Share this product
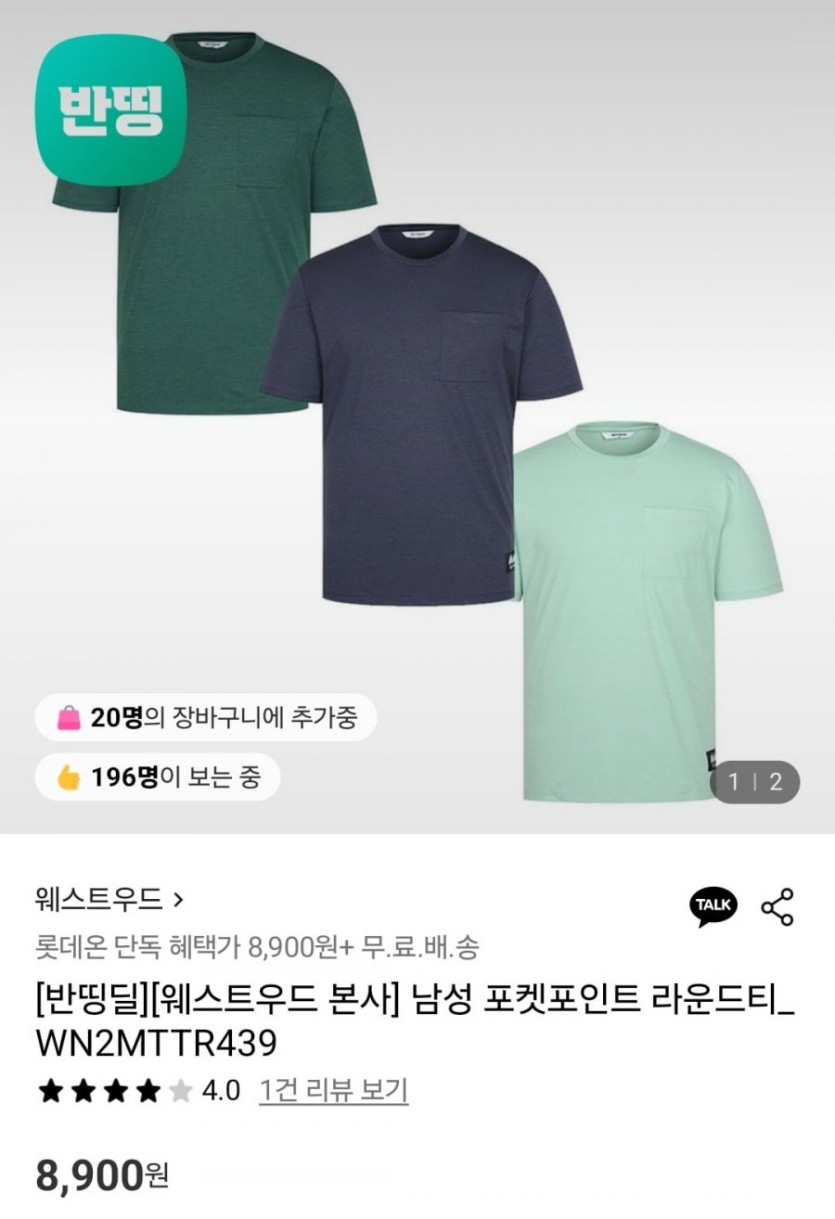The width and height of the screenshot is (835, 1219). 777,906
